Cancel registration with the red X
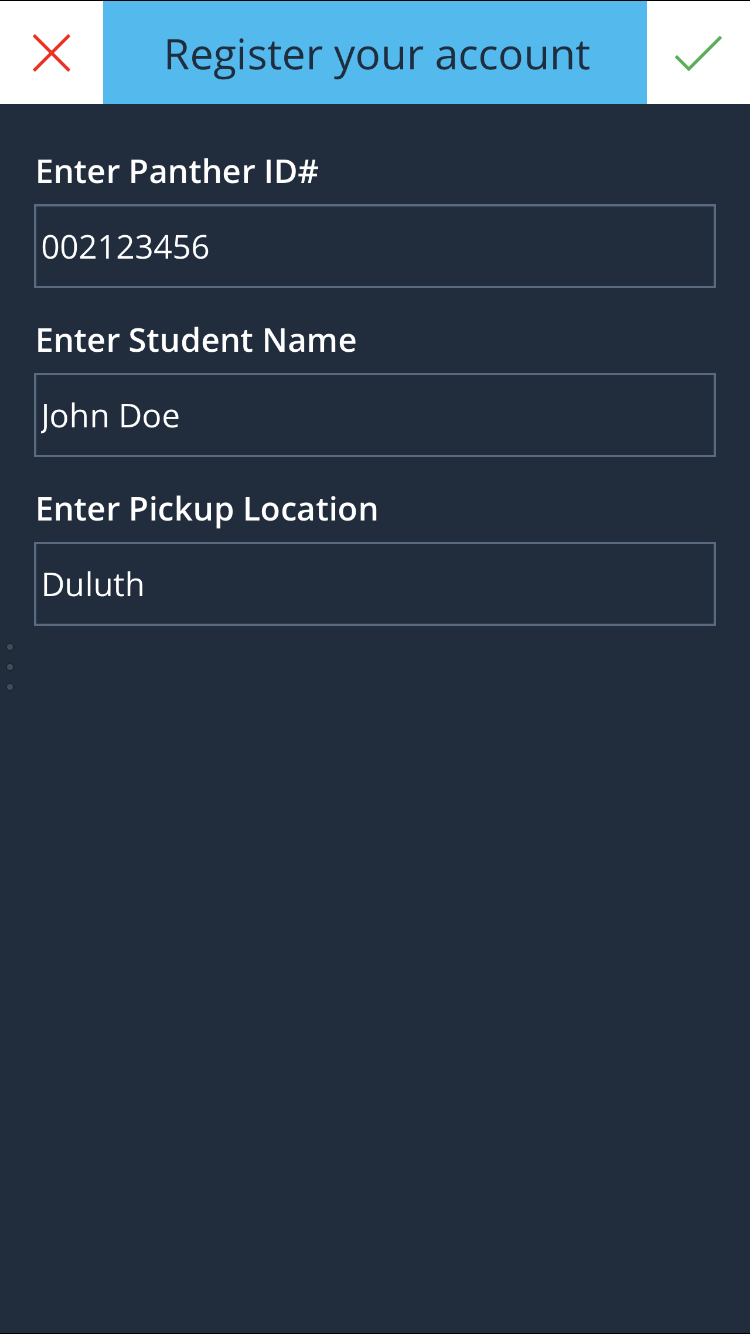The height and width of the screenshot is (1334, 750). tap(51, 53)
